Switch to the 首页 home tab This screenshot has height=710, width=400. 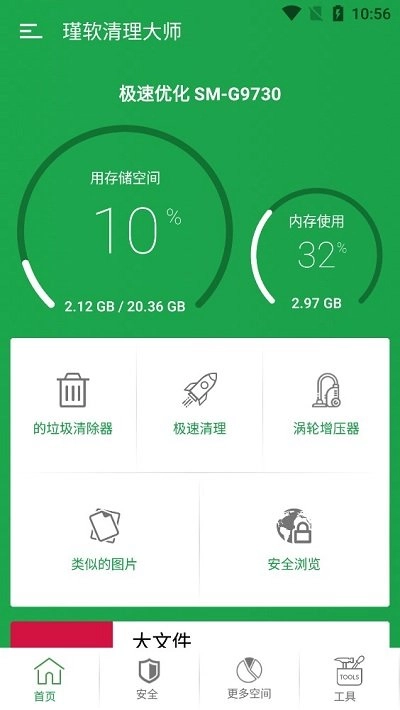pyautogui.click(x=49, y=679)
